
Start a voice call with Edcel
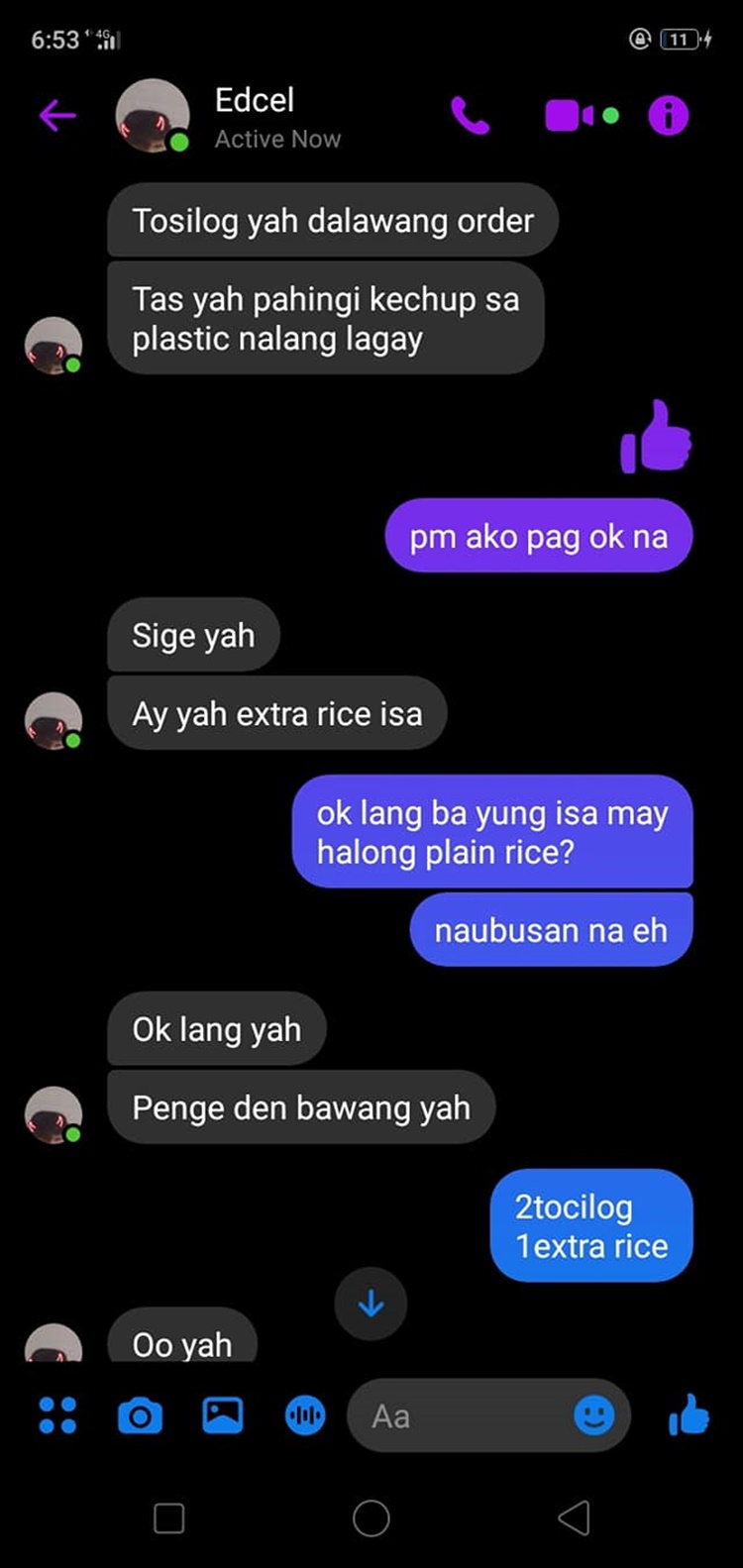tap(470, 116)
